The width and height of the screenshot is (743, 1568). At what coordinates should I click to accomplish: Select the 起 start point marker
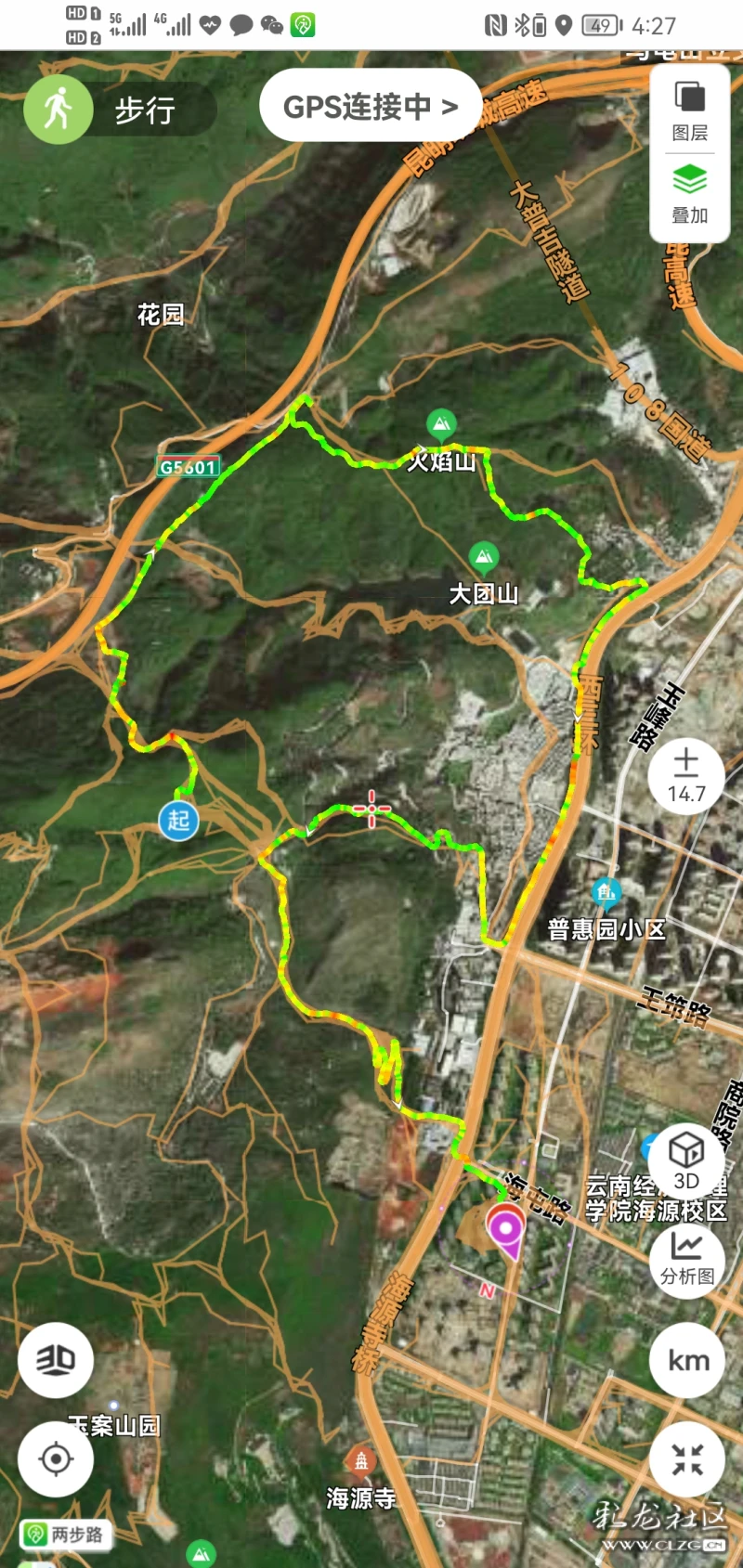[x=178, y=820]
